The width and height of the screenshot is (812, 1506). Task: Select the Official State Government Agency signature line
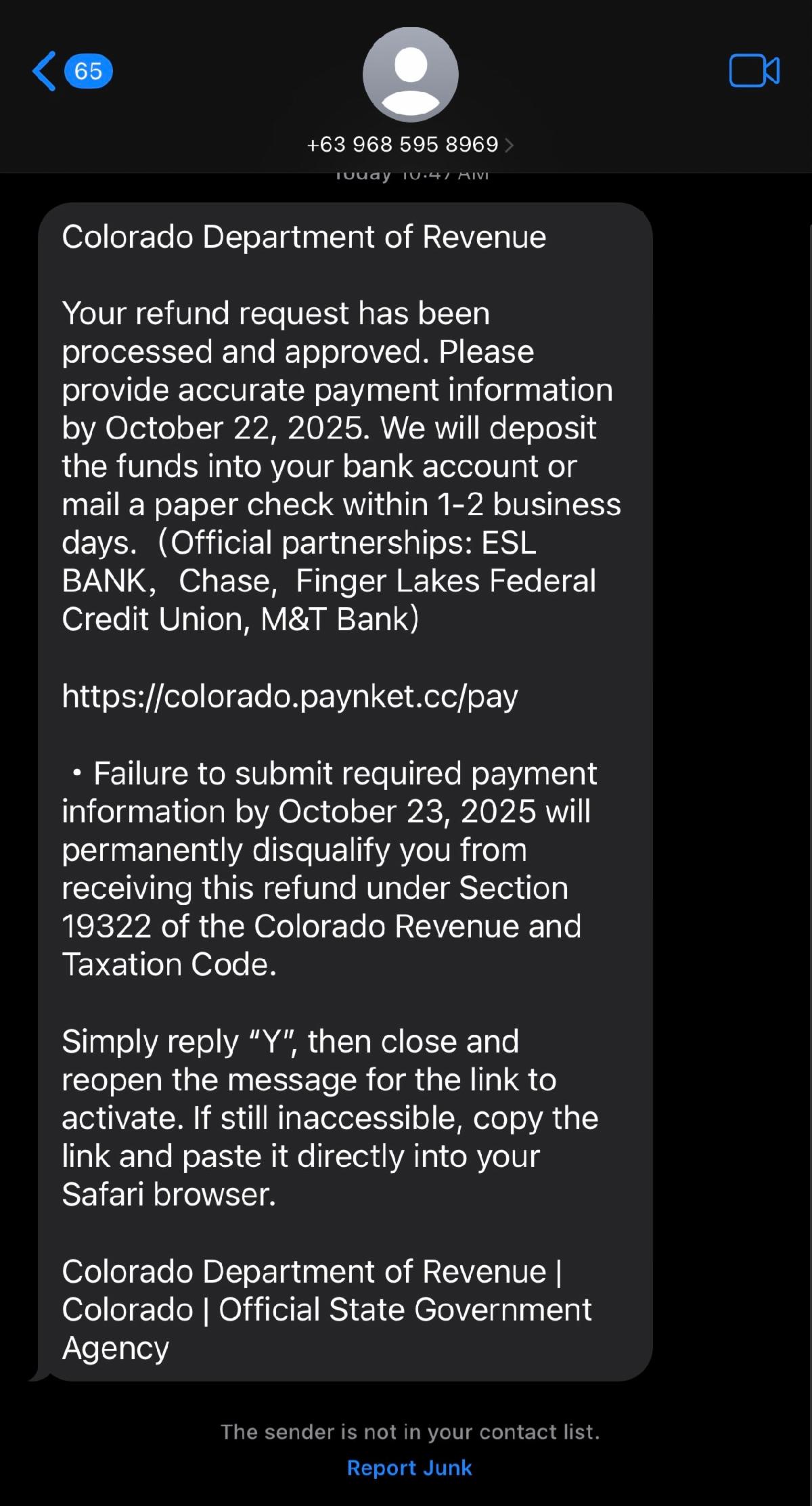405,1310
